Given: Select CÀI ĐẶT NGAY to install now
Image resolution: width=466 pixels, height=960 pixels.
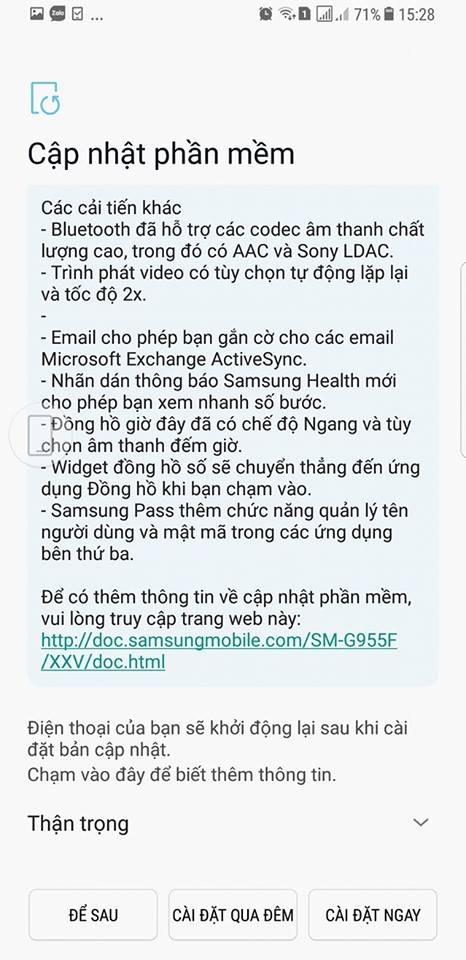Looking at the screenshot, I should point(373,915).
